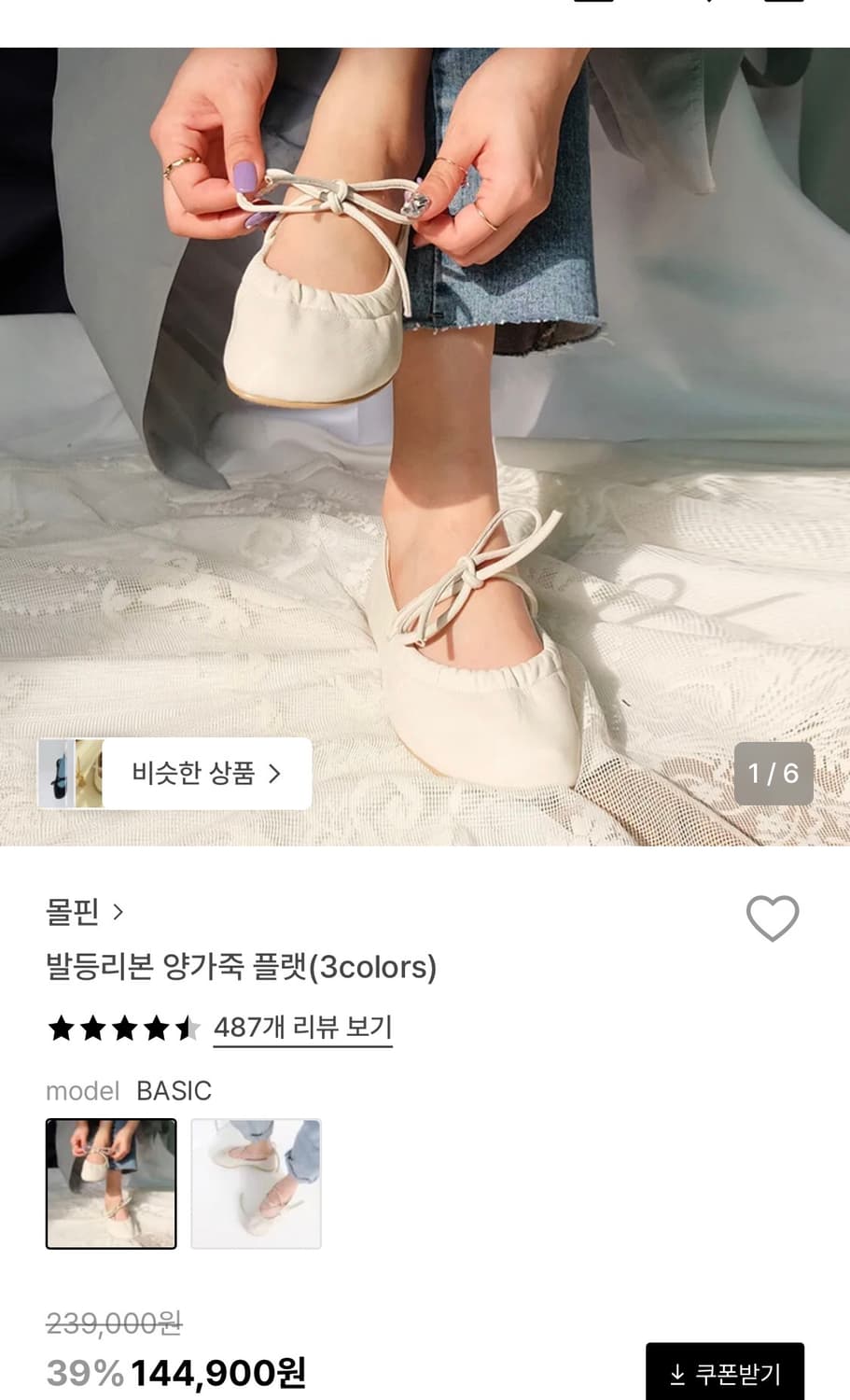This screenshot has height=1400, width=850.
Task: Check the 1/6 image counter indicator
Action: tap(773, 775)
